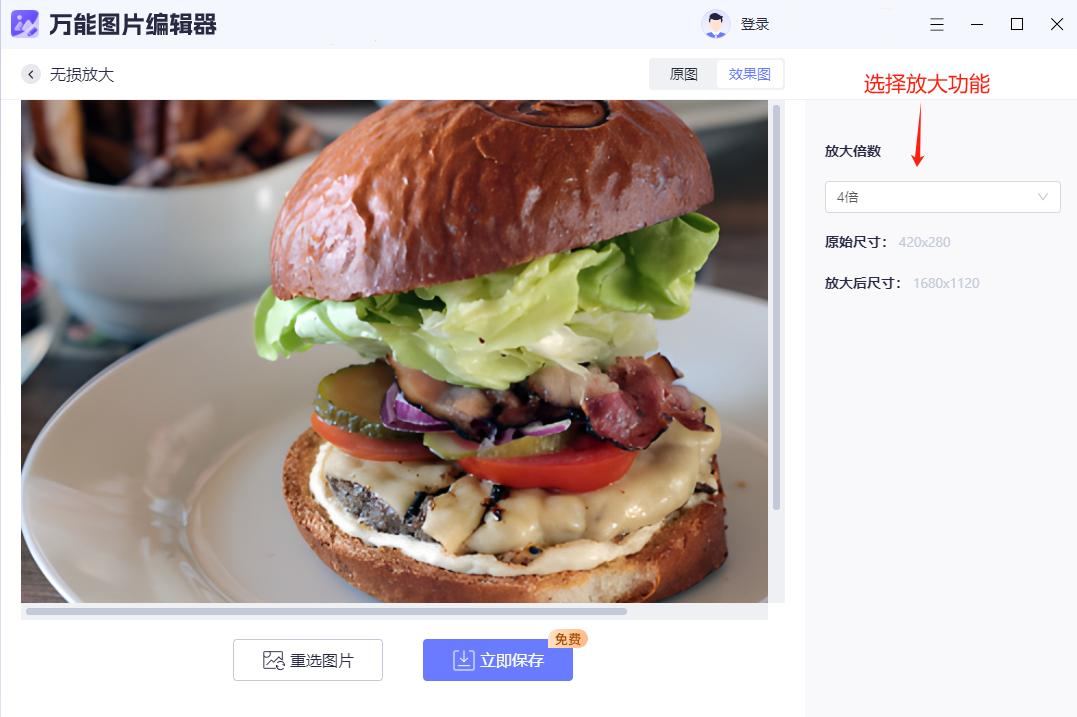Switch to the 效果图 view
The height and width of the screenshot is (717, 1077).
(x=749, y=74)
